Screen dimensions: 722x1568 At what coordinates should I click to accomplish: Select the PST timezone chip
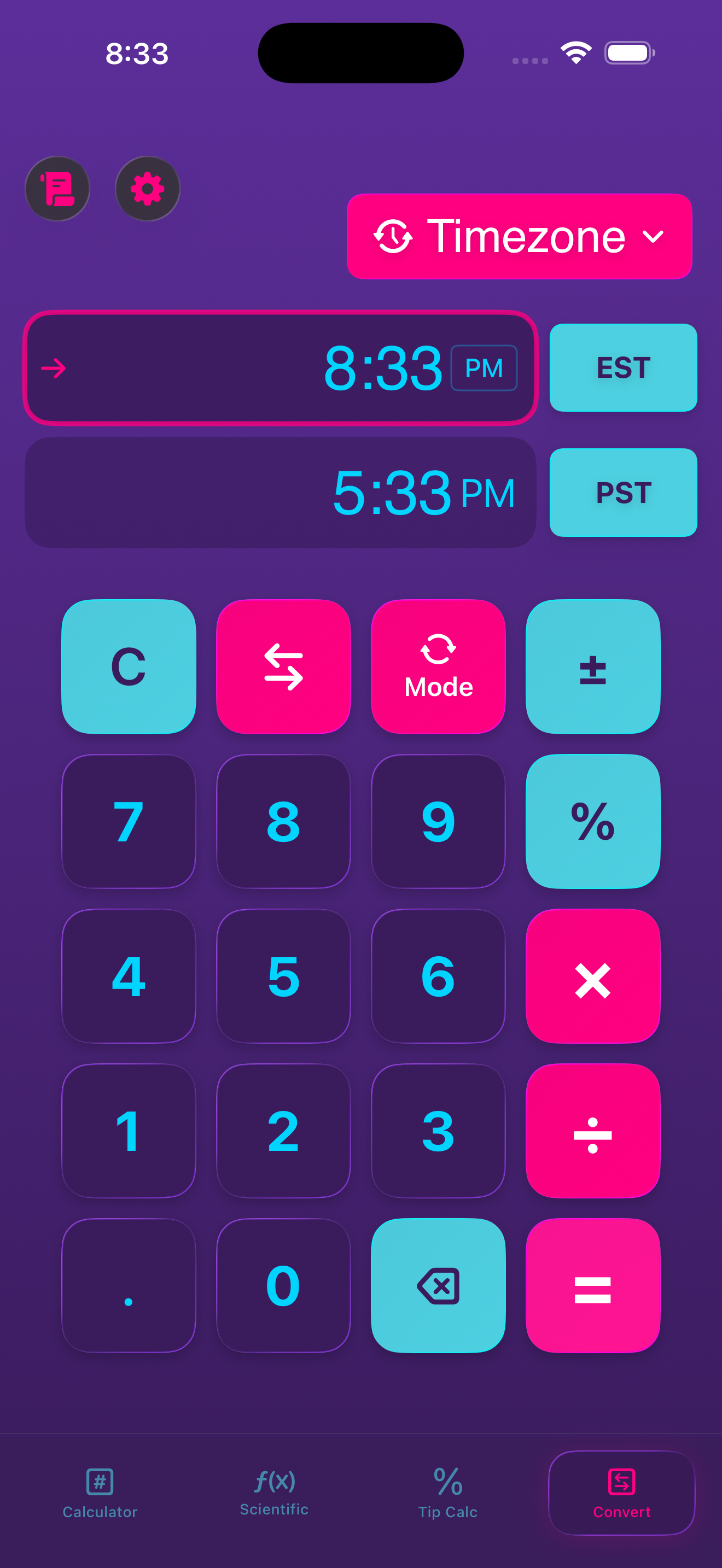tap(623, 492)
